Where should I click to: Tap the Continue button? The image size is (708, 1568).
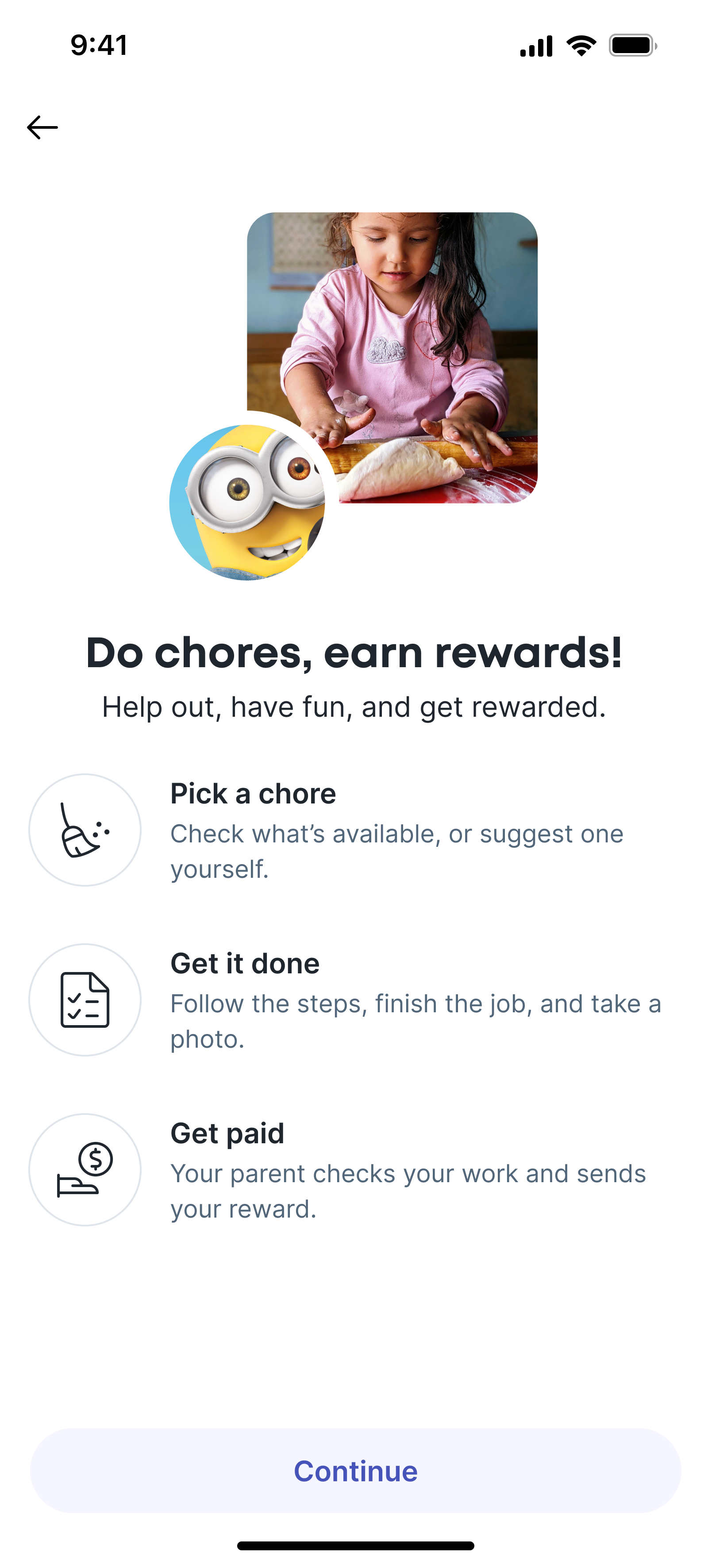(355, 1471)
